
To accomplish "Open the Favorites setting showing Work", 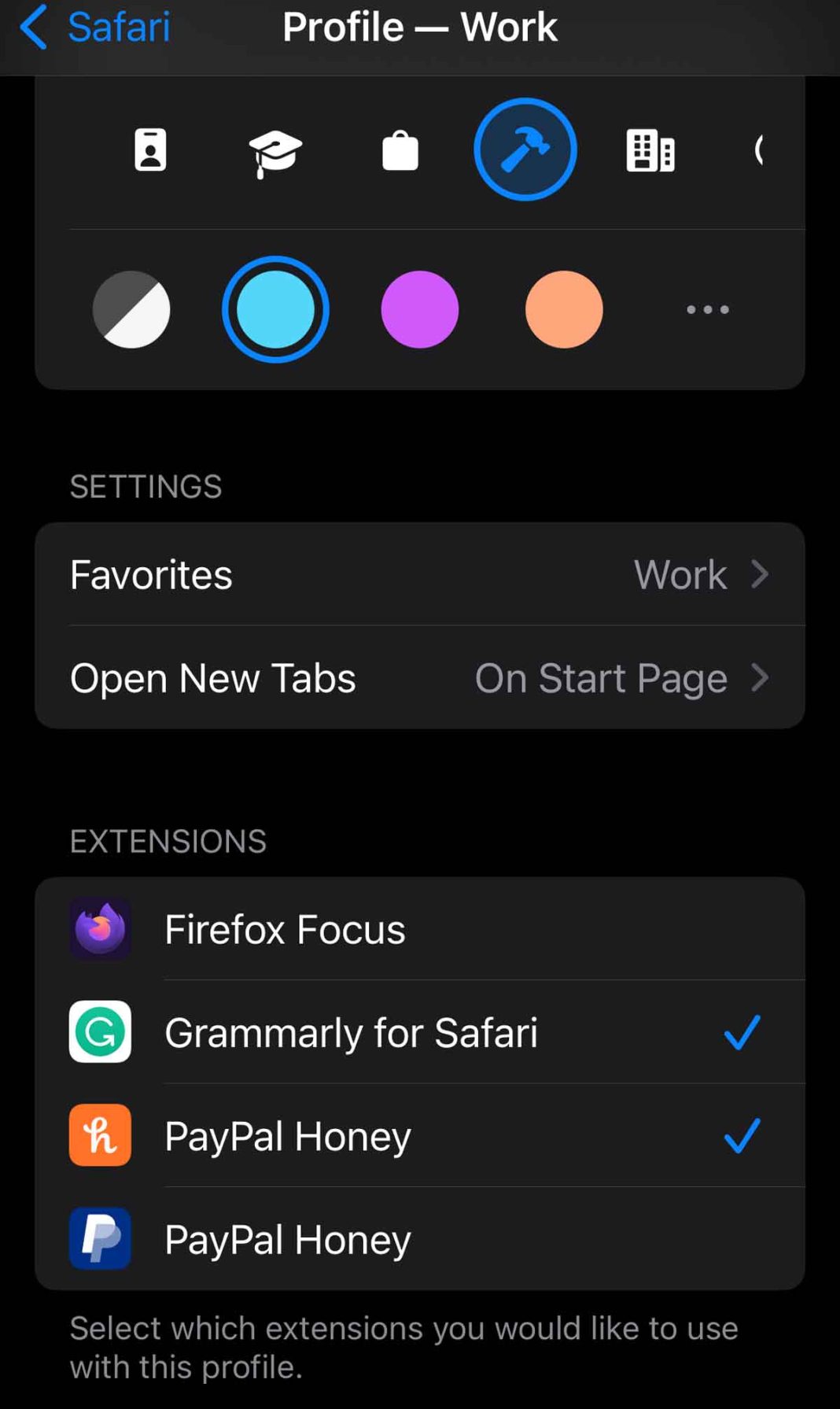I will pyautogui.click(x=420, y=574).
